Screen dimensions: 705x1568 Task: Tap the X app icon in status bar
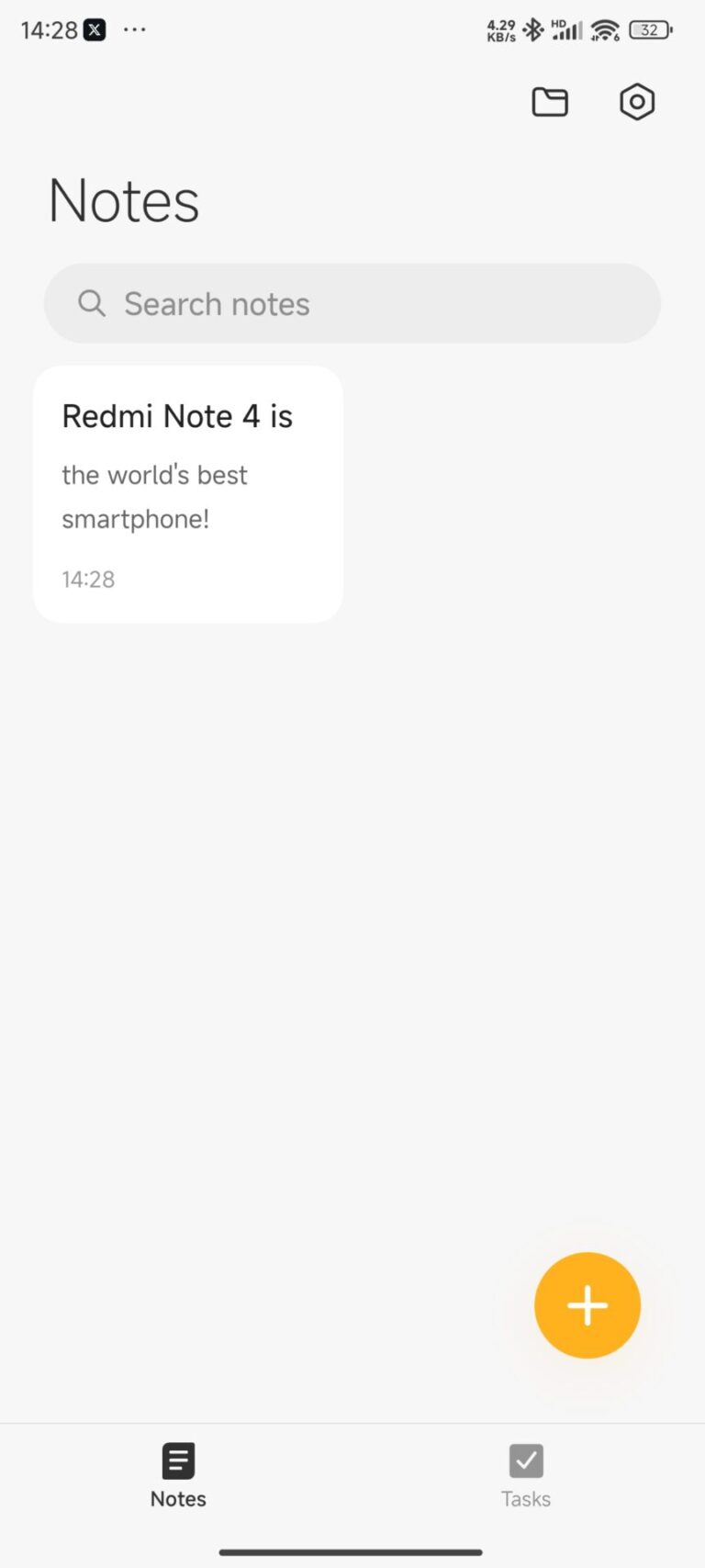[95, 28]
